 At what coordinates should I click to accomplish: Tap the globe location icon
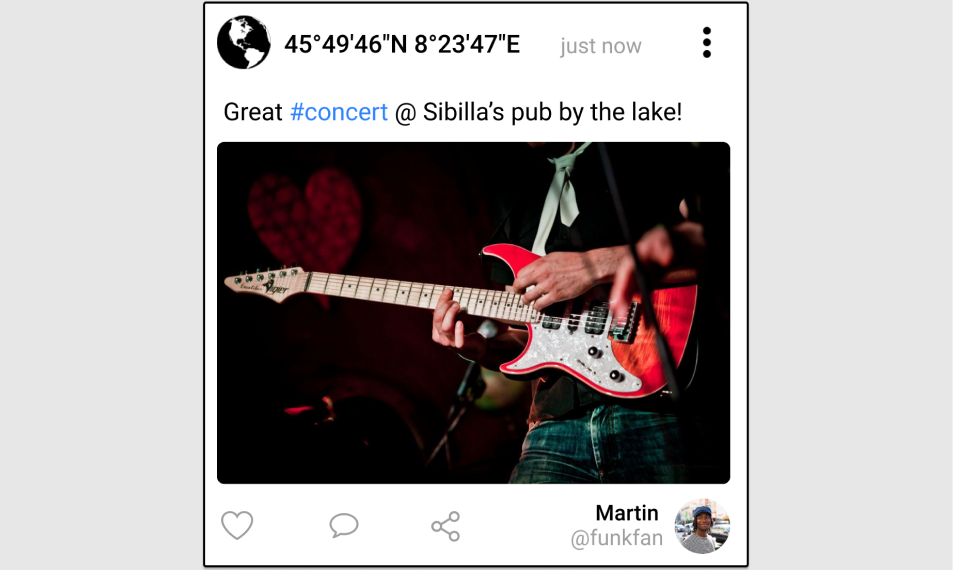tap(244, 43)
